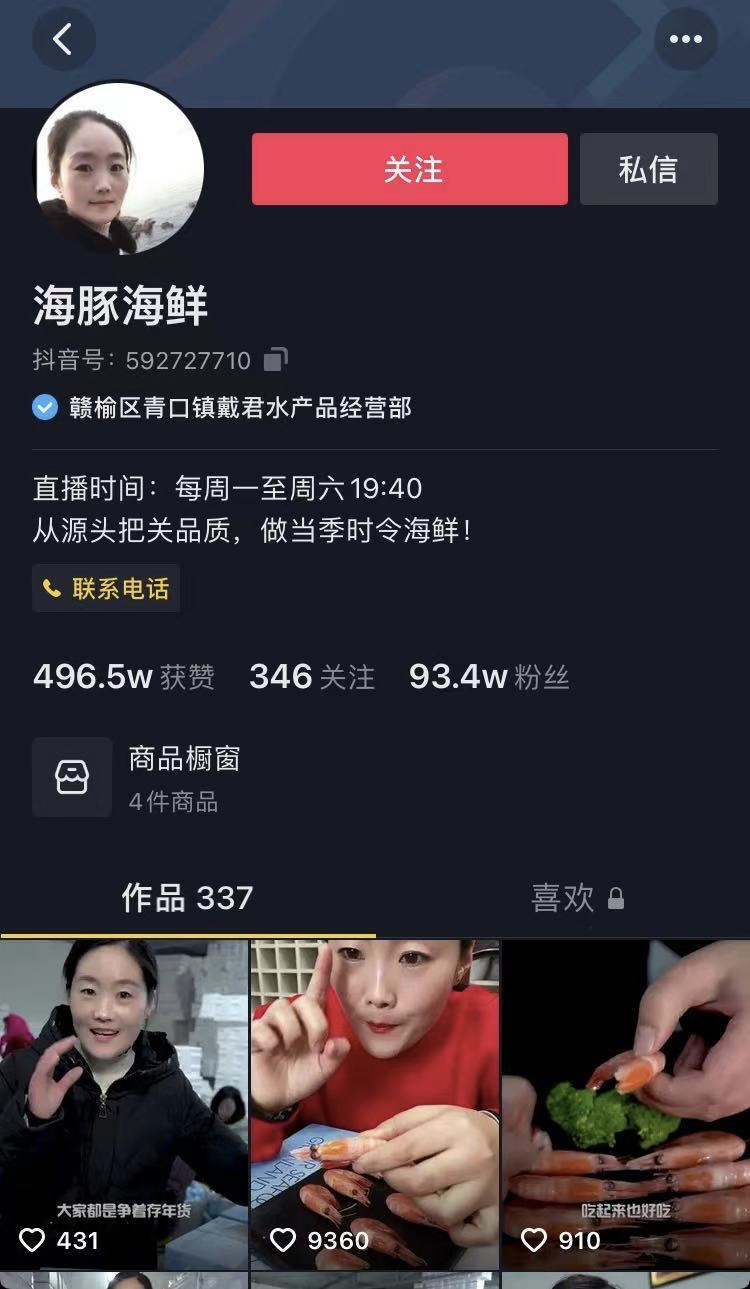Viewport: 750px width, 1289px height.
Task: Follow the account via 关注 button
Action: [410, 170]
